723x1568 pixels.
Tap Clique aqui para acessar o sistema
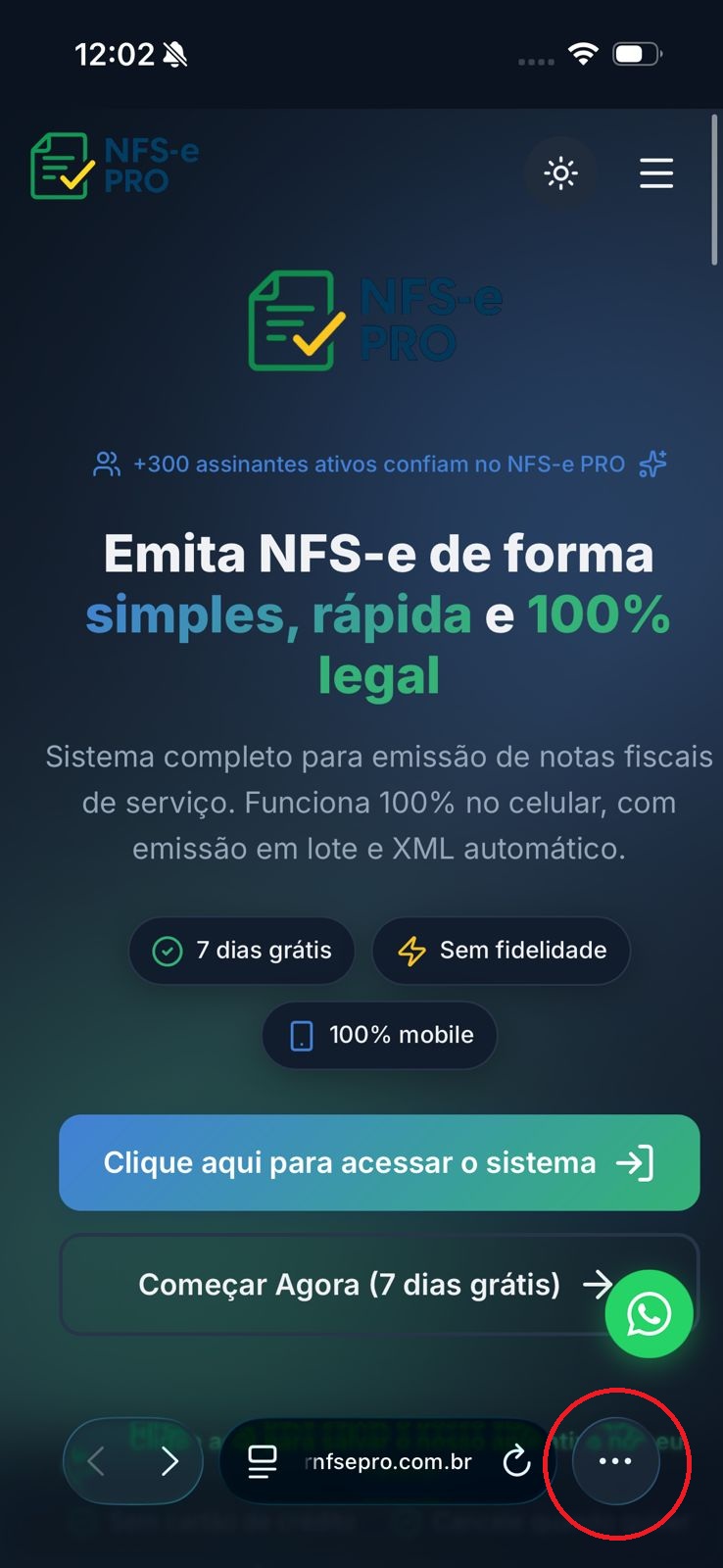[x=379, y=1162]
